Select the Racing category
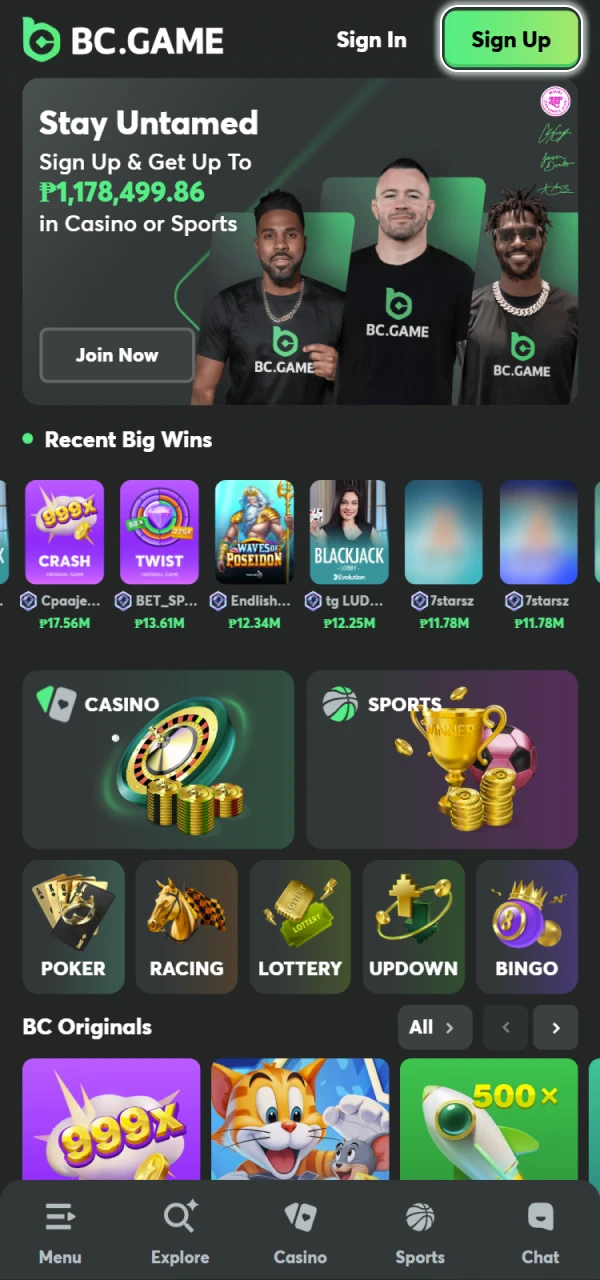Image resolution: width=600 pixels, height=1280 pixels. [186, 926]
